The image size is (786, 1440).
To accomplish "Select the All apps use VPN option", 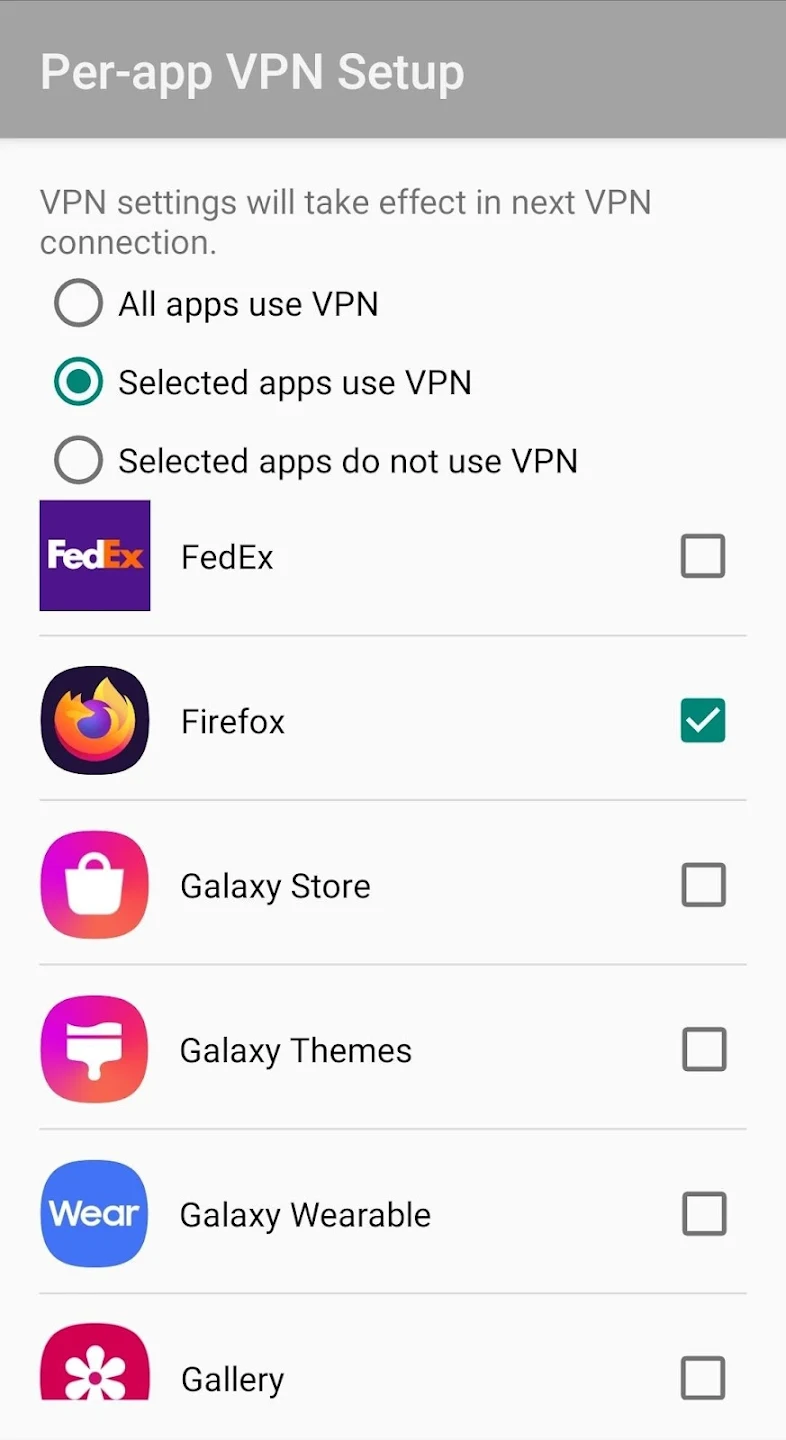I will tap(77, 303).
